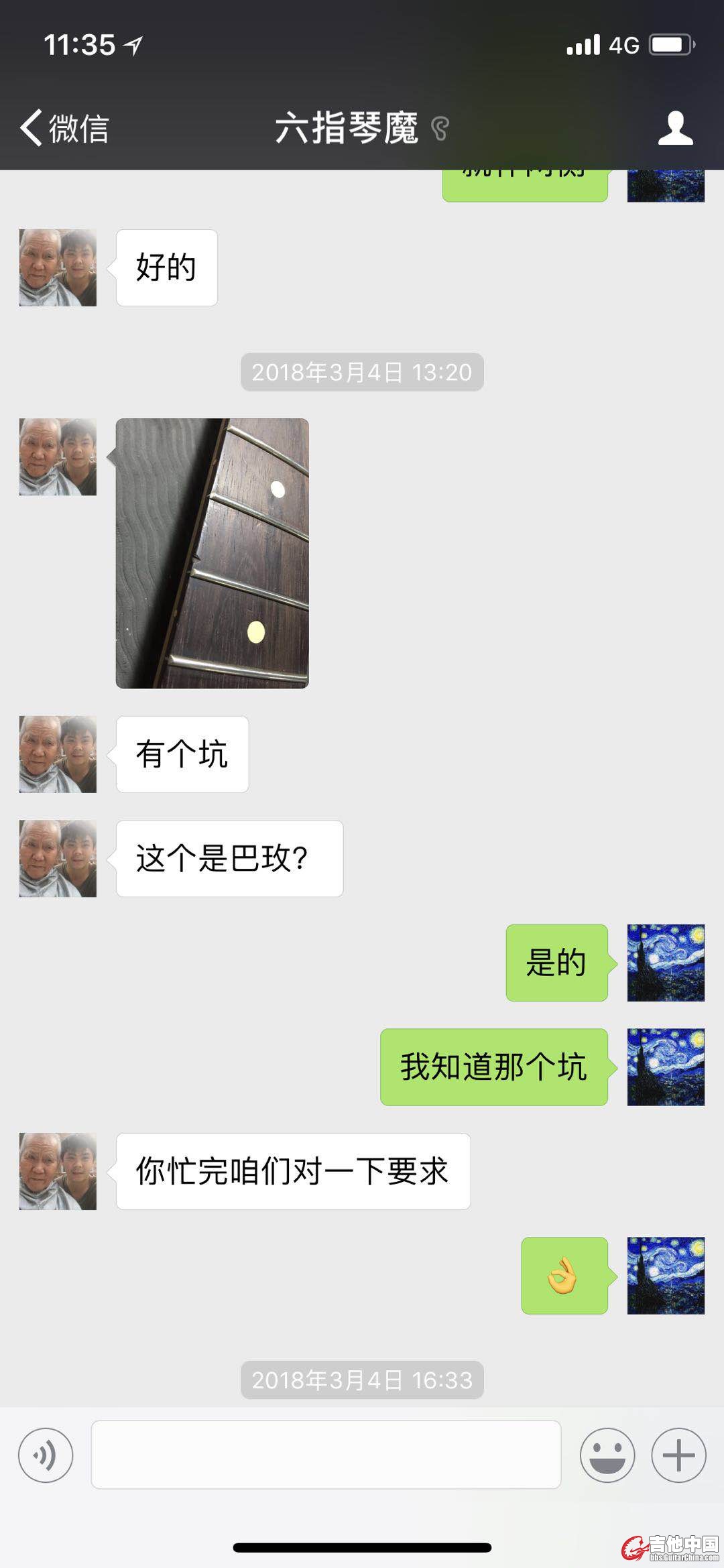
Task: Open the contact's avatar beside 有个坑
Action: (x=58, y=754)
